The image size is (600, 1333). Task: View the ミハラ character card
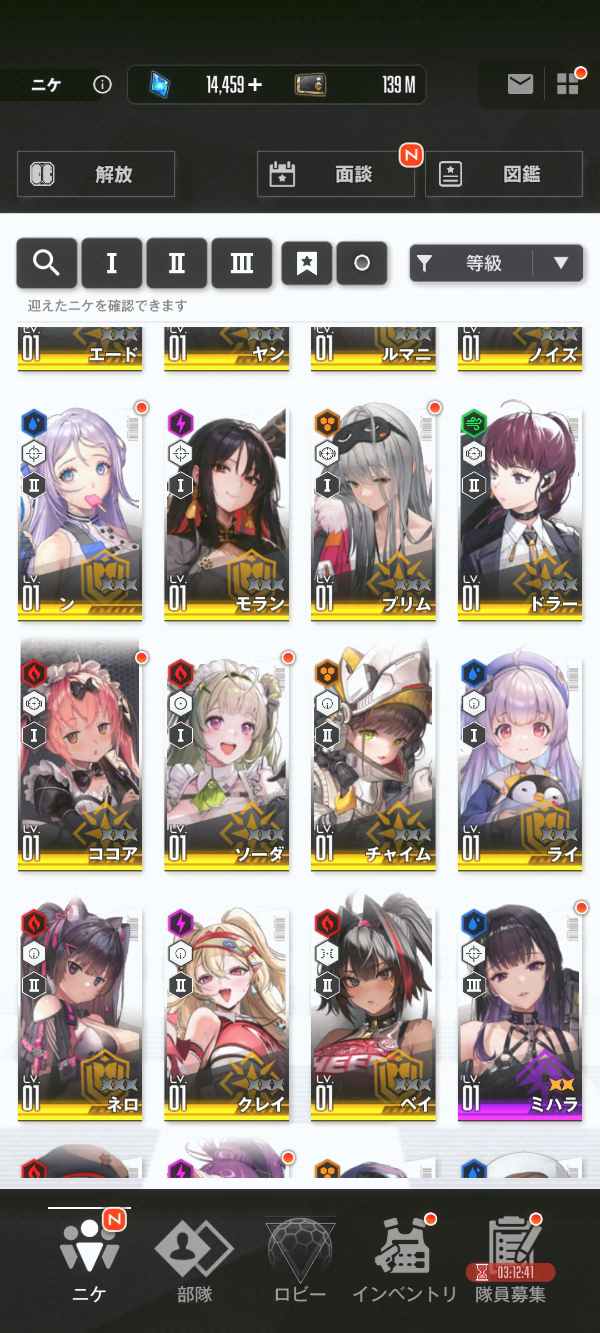pyautogui.click(x=520, y=1010)
